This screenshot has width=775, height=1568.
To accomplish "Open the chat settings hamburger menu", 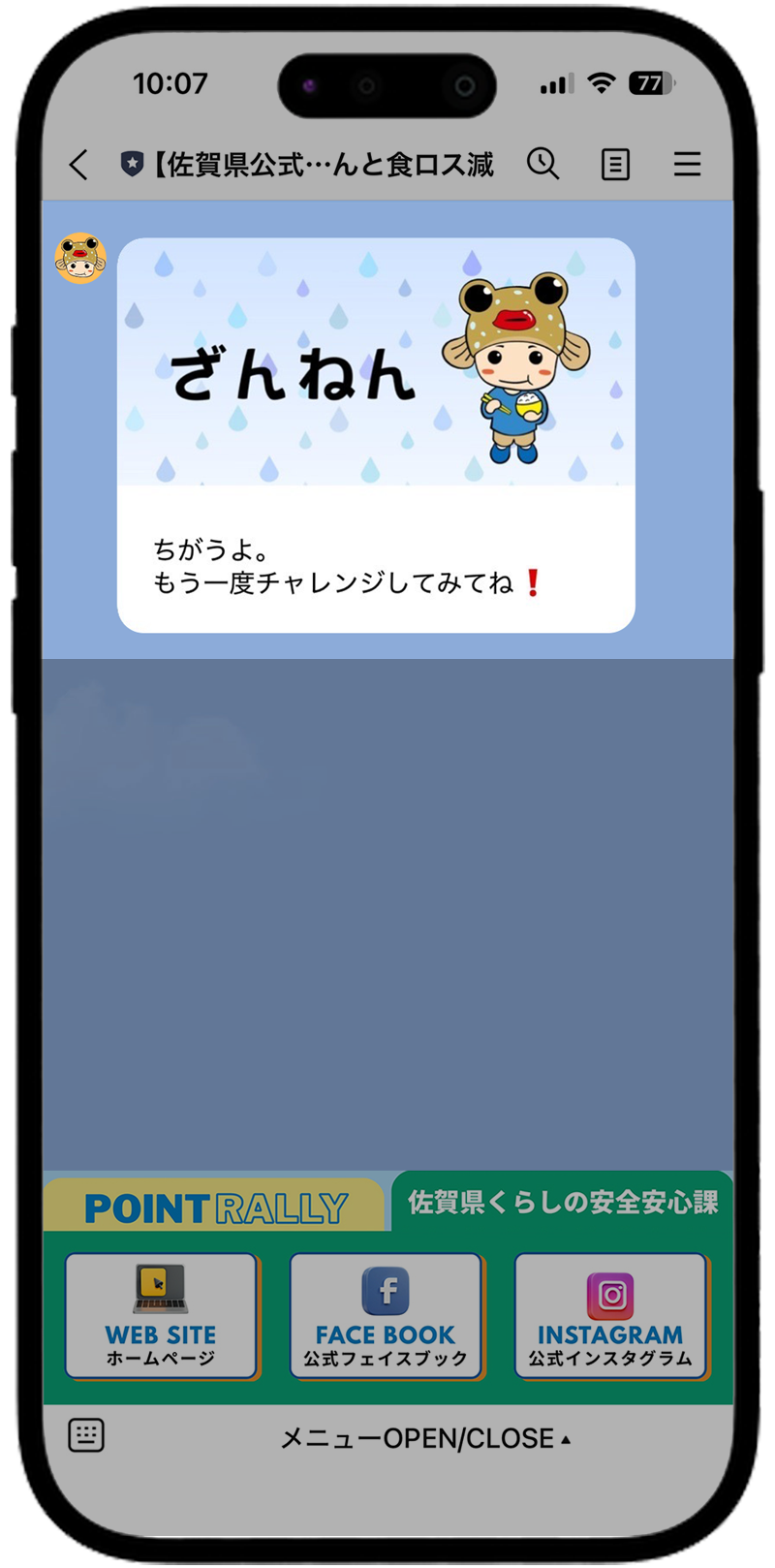I will (x=688, y=165).
